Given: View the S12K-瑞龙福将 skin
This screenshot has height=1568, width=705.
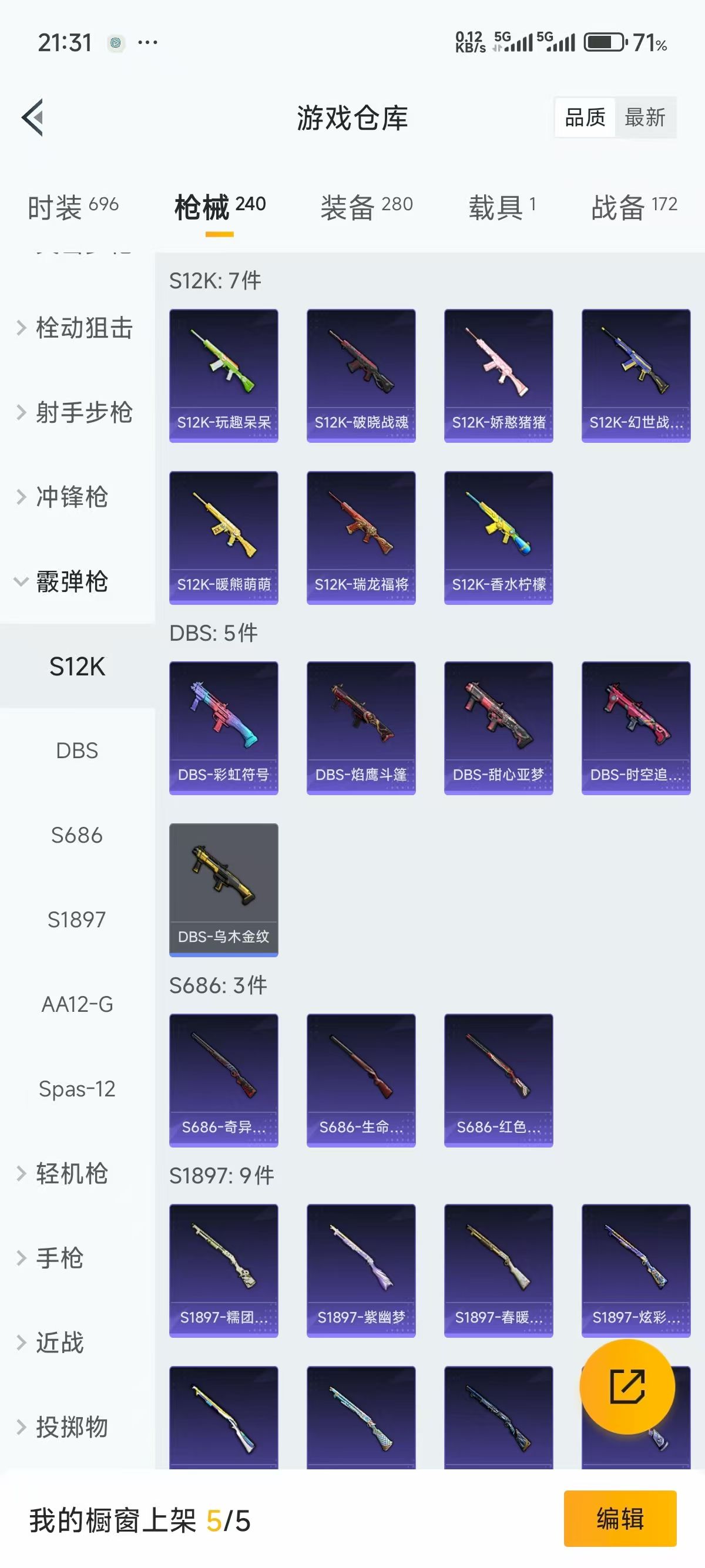Looking at the screenshot, I should tap(361, 537).
